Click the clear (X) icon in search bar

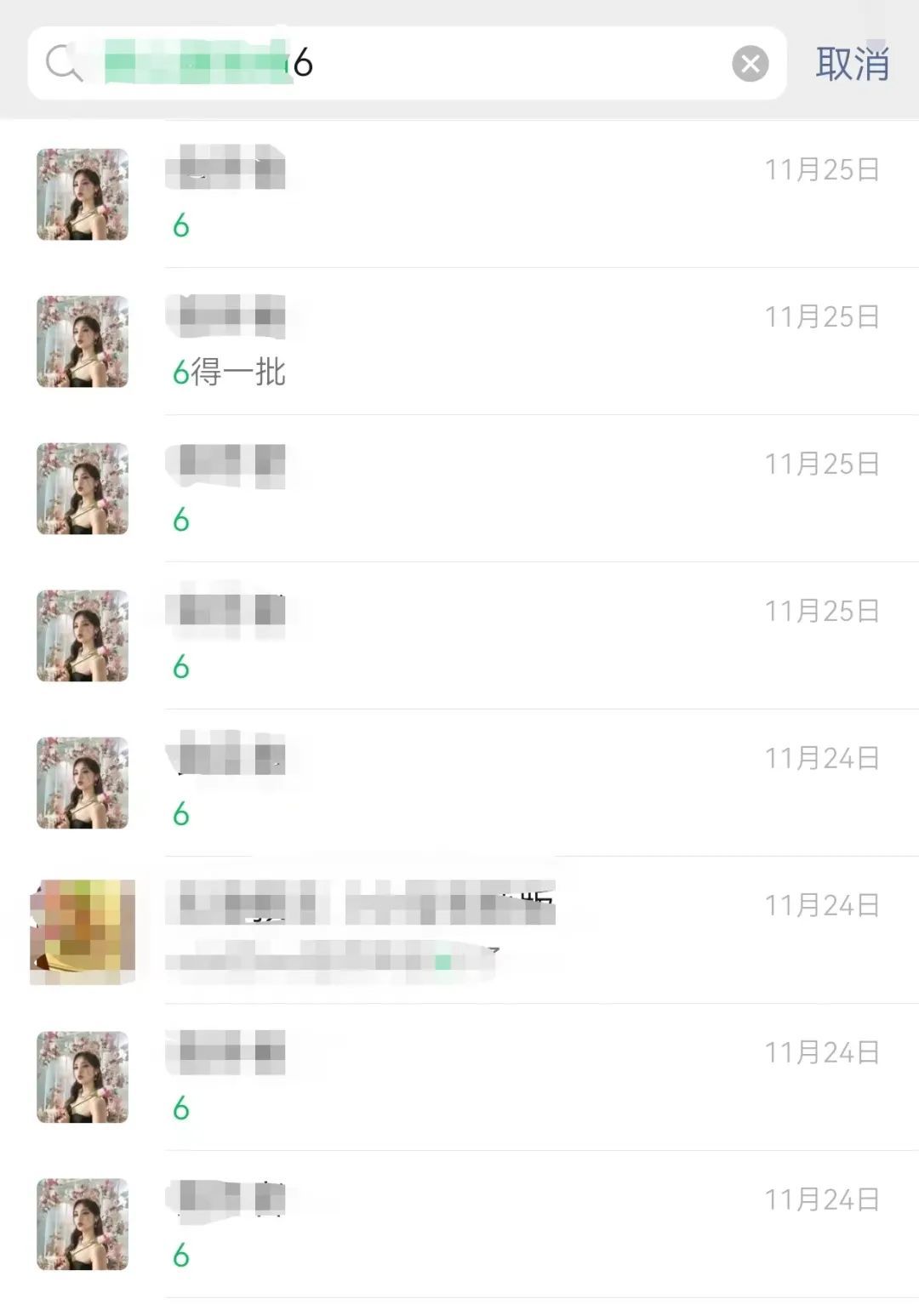point(749,63)
